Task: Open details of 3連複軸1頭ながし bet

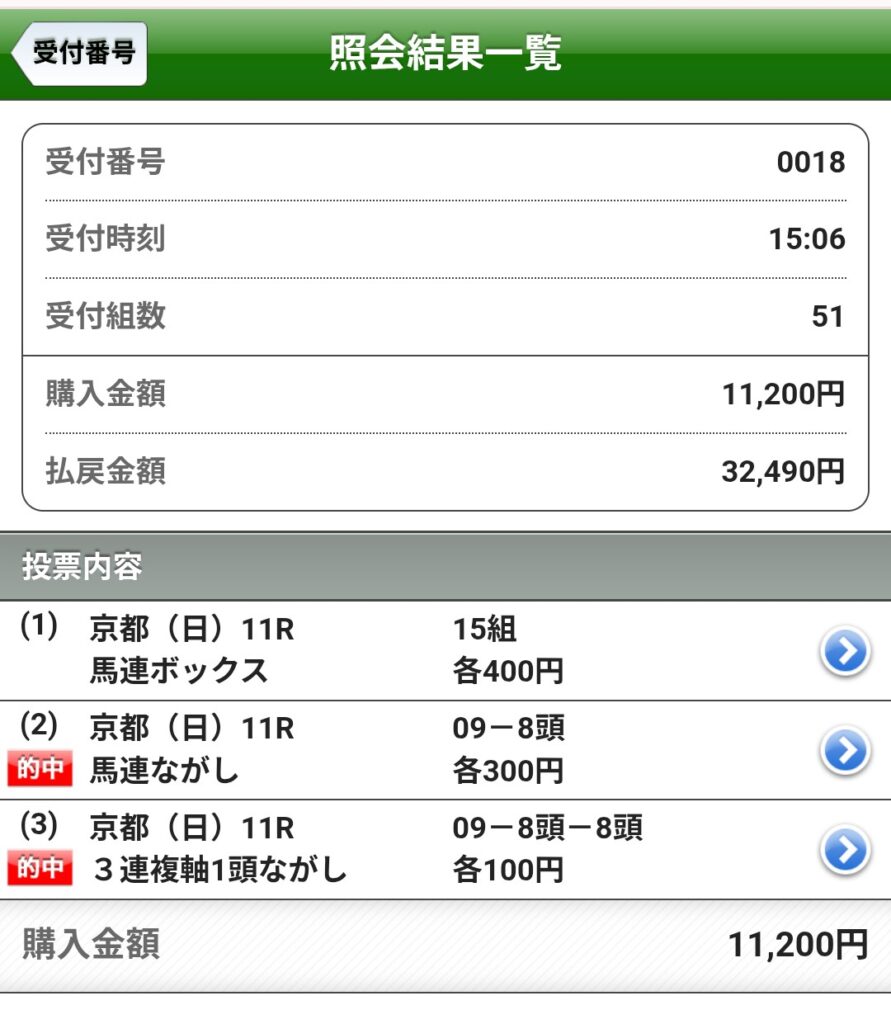Action: pos(845,850)
